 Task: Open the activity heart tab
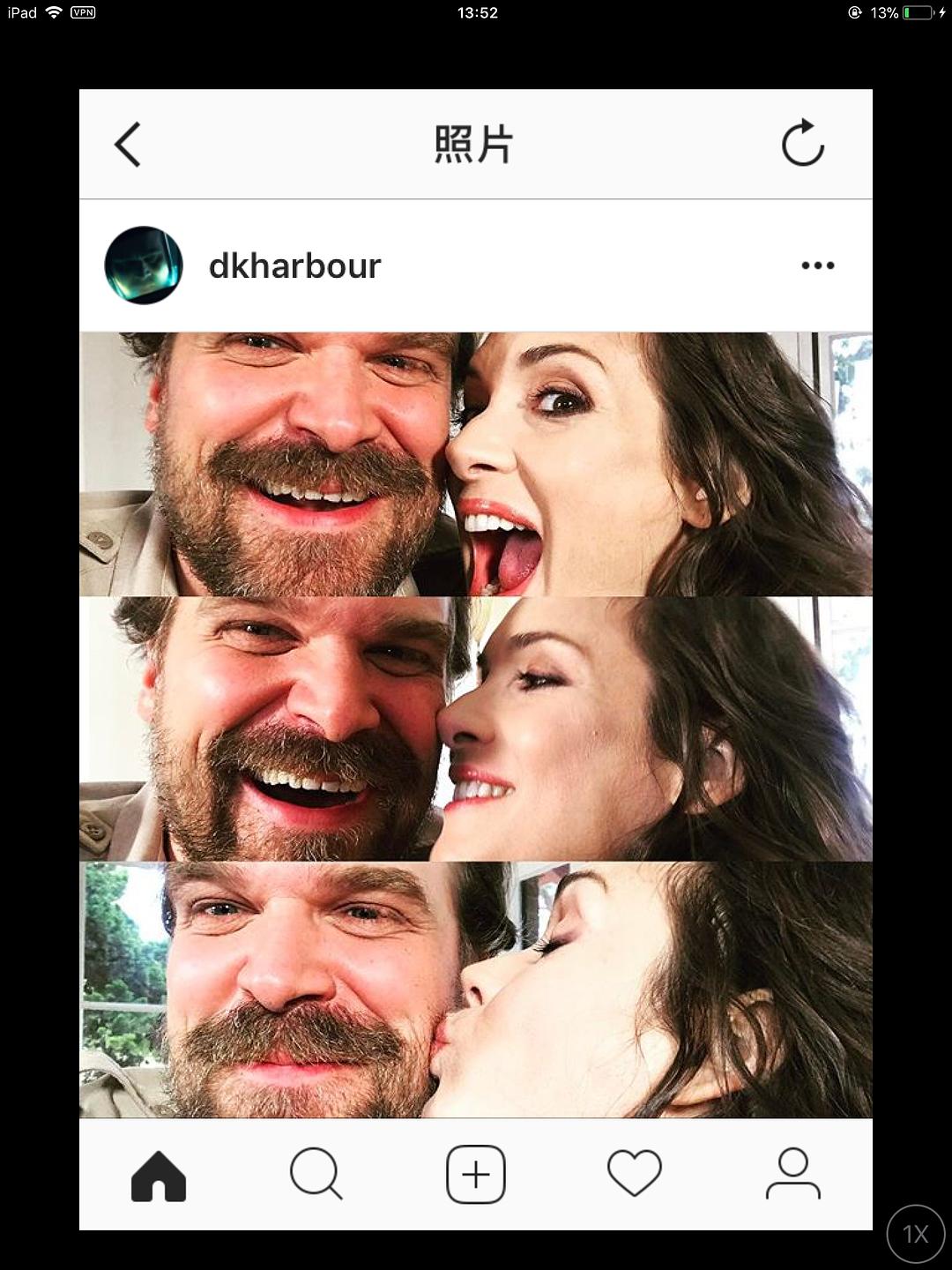634,1174
